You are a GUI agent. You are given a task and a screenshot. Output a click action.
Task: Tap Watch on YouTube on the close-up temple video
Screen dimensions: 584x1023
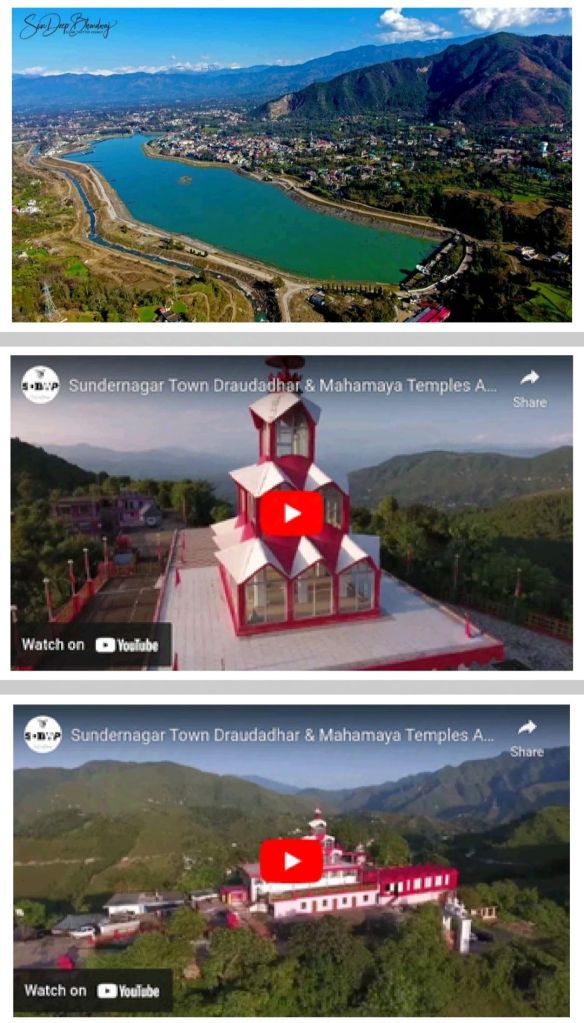[91, 645]
